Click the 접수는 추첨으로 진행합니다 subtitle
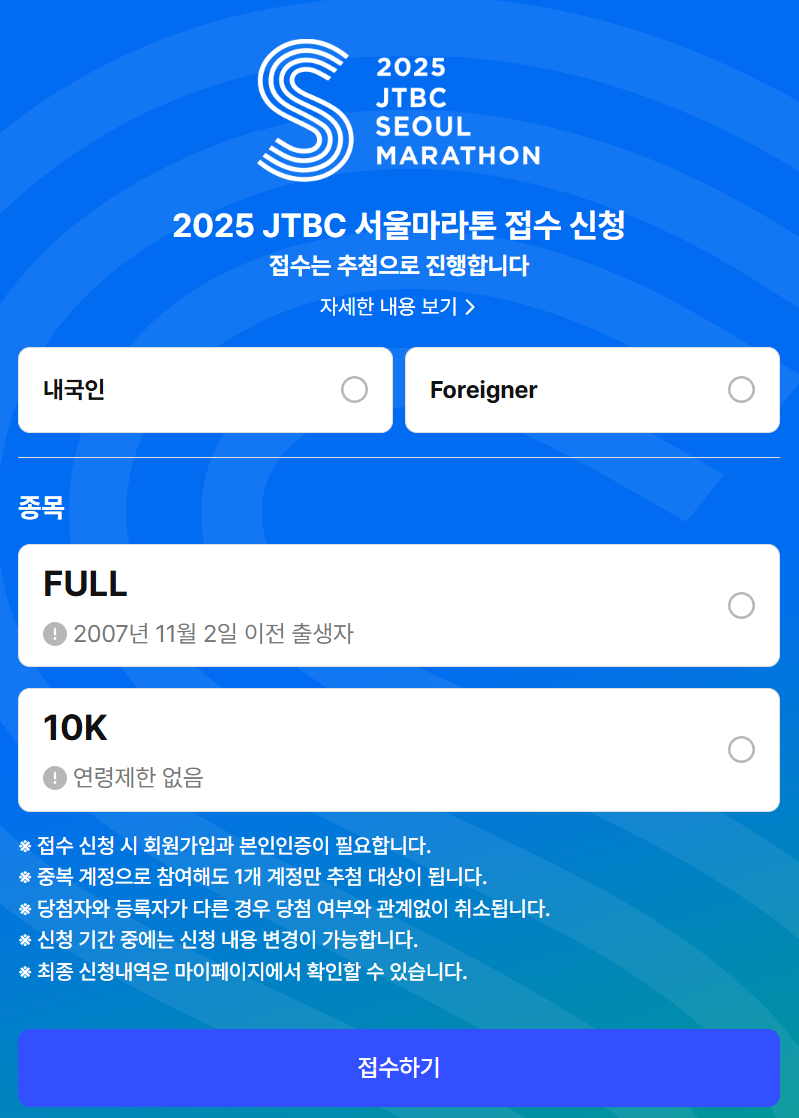799x1118 pixels. pos(399,266)
